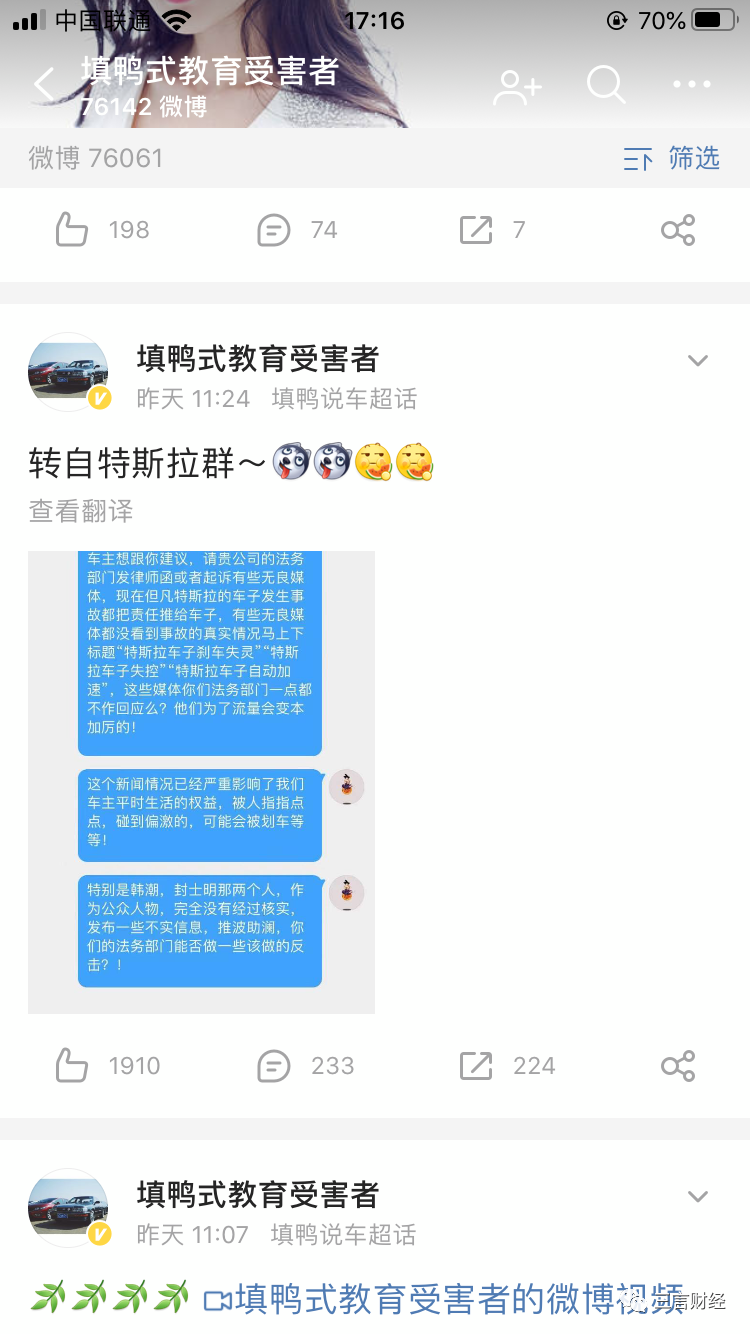Screen dimensions: 750x1334
Task: Open search in the profile header
Action: click(605, 85)
